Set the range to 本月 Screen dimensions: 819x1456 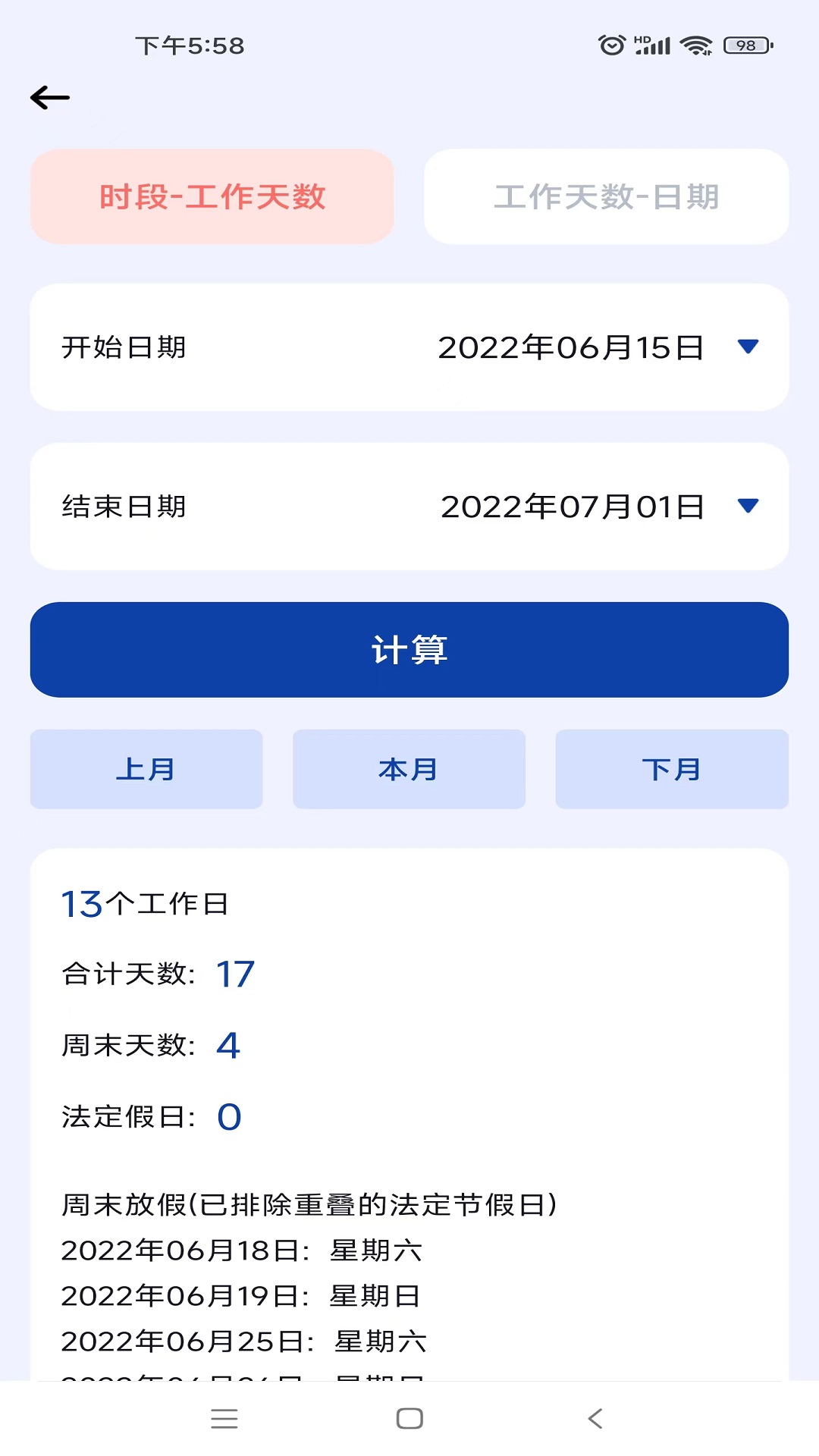[x=409, y=769]
